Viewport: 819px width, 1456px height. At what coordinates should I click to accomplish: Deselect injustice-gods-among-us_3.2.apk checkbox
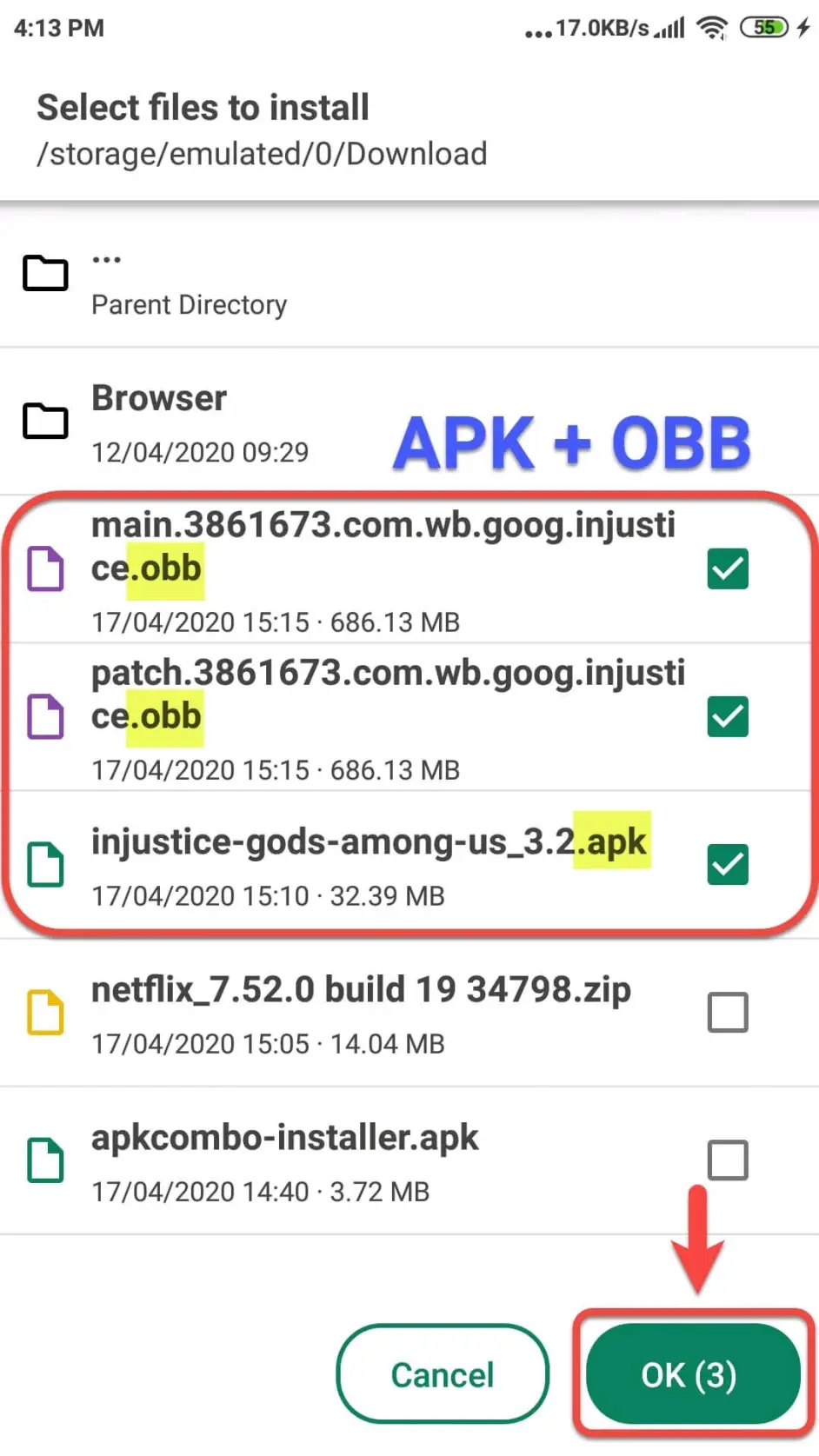click(x=727, y=864)
